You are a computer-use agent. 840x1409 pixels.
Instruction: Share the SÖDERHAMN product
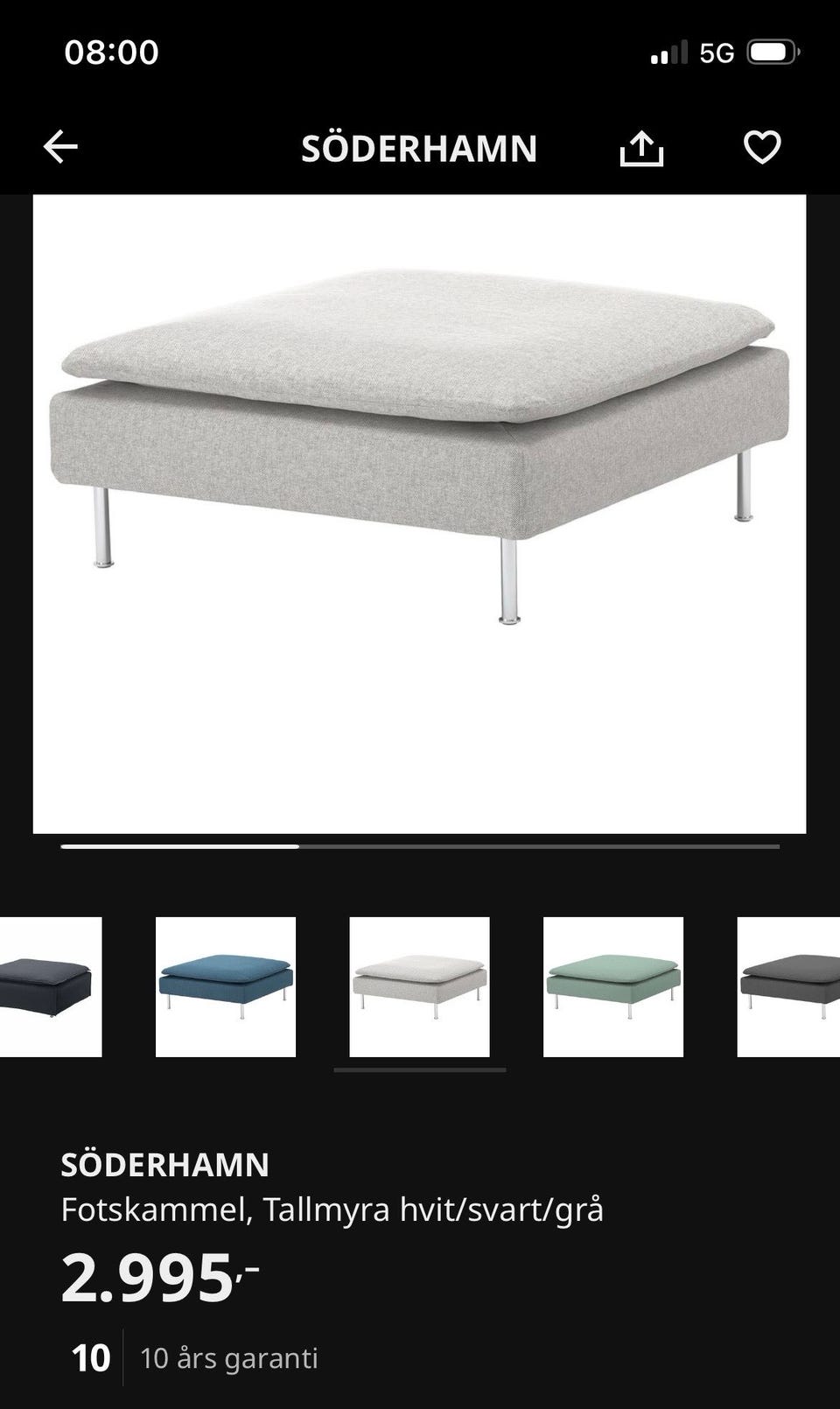tap(641, 148)
